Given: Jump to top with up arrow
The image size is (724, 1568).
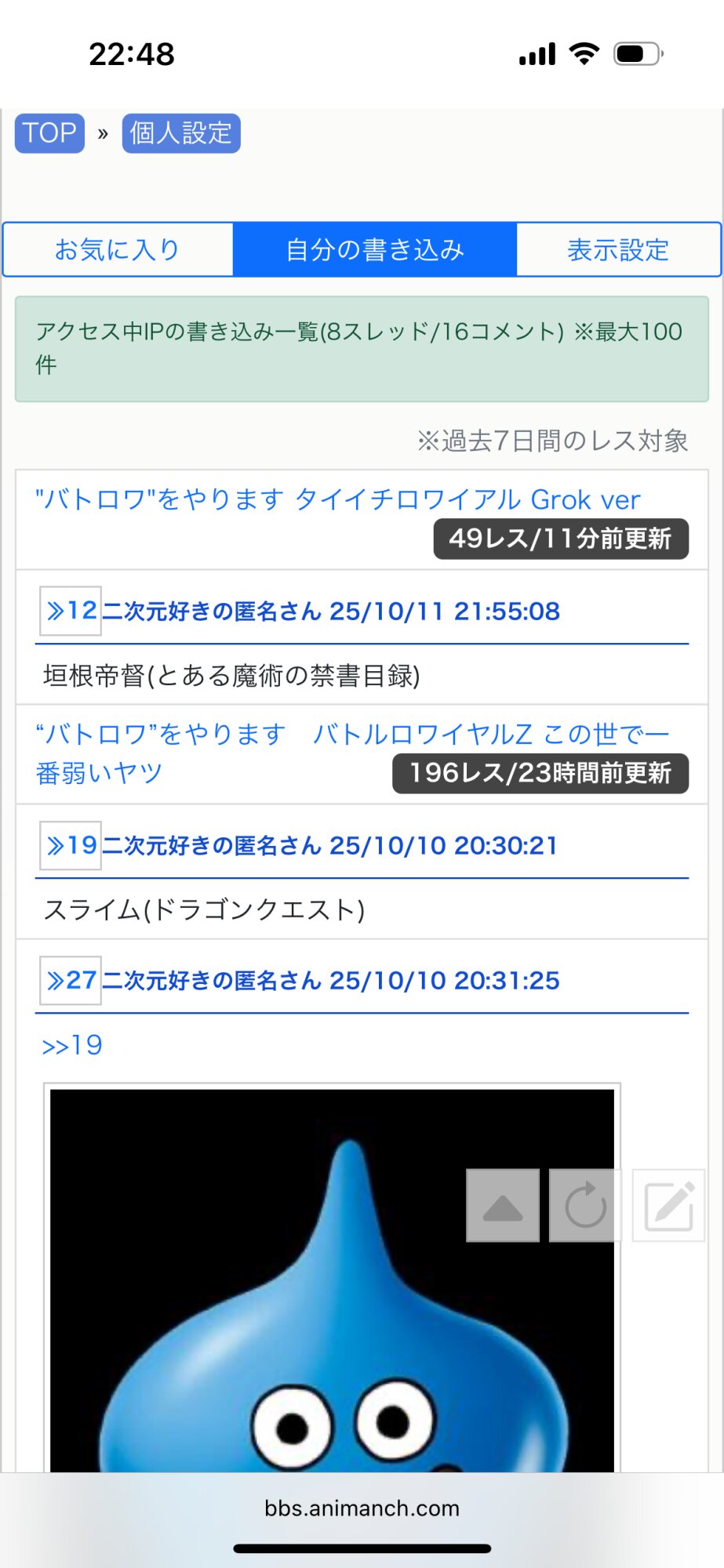Looking at the screenshot, I should click(x=503, y=1206).
